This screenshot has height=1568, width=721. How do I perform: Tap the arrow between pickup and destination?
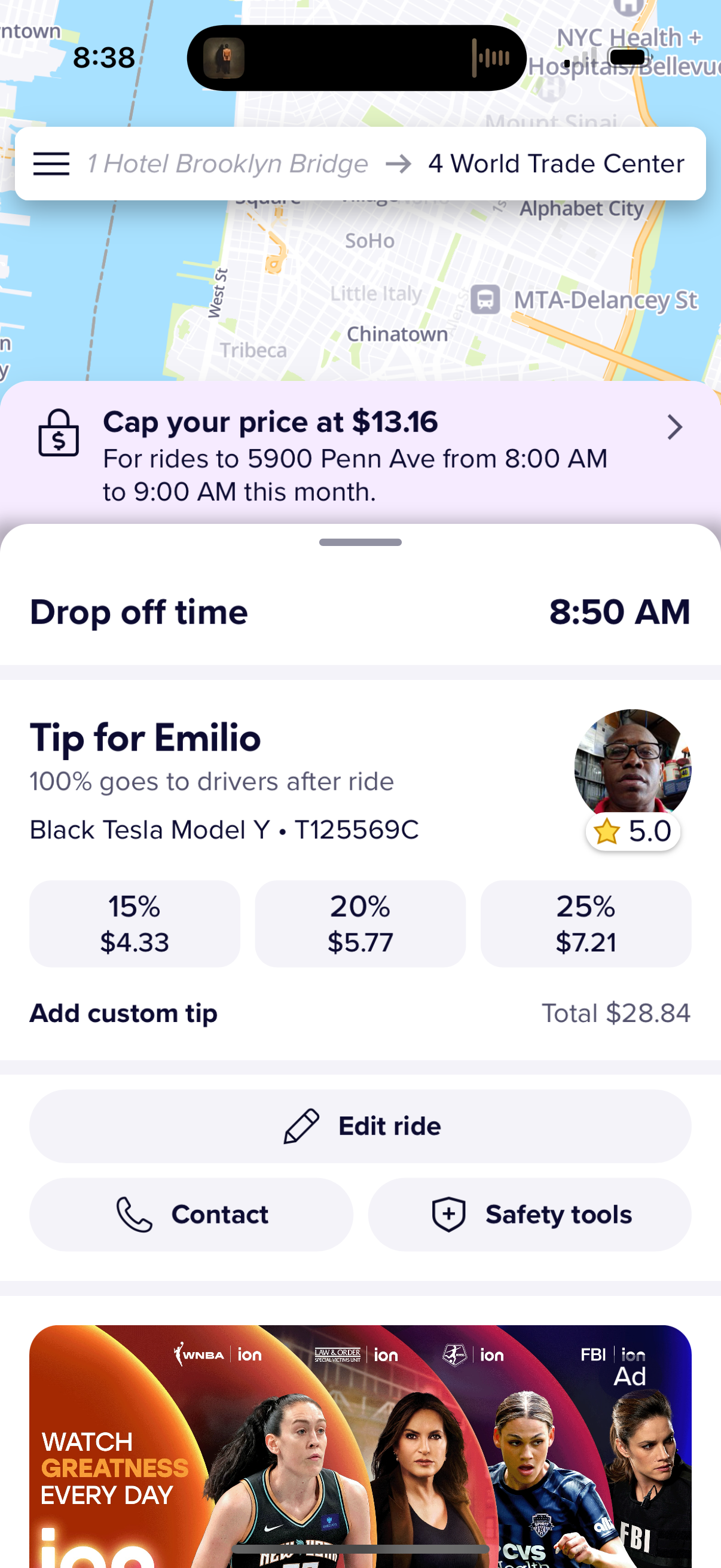pos(399,163)
